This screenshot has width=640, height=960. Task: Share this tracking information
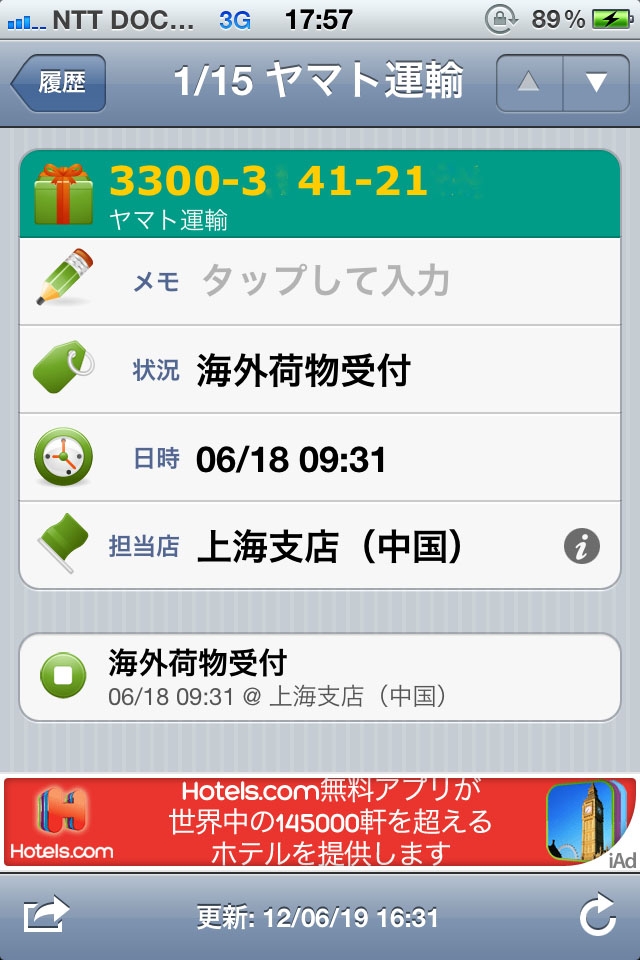[x=47, y=915]
